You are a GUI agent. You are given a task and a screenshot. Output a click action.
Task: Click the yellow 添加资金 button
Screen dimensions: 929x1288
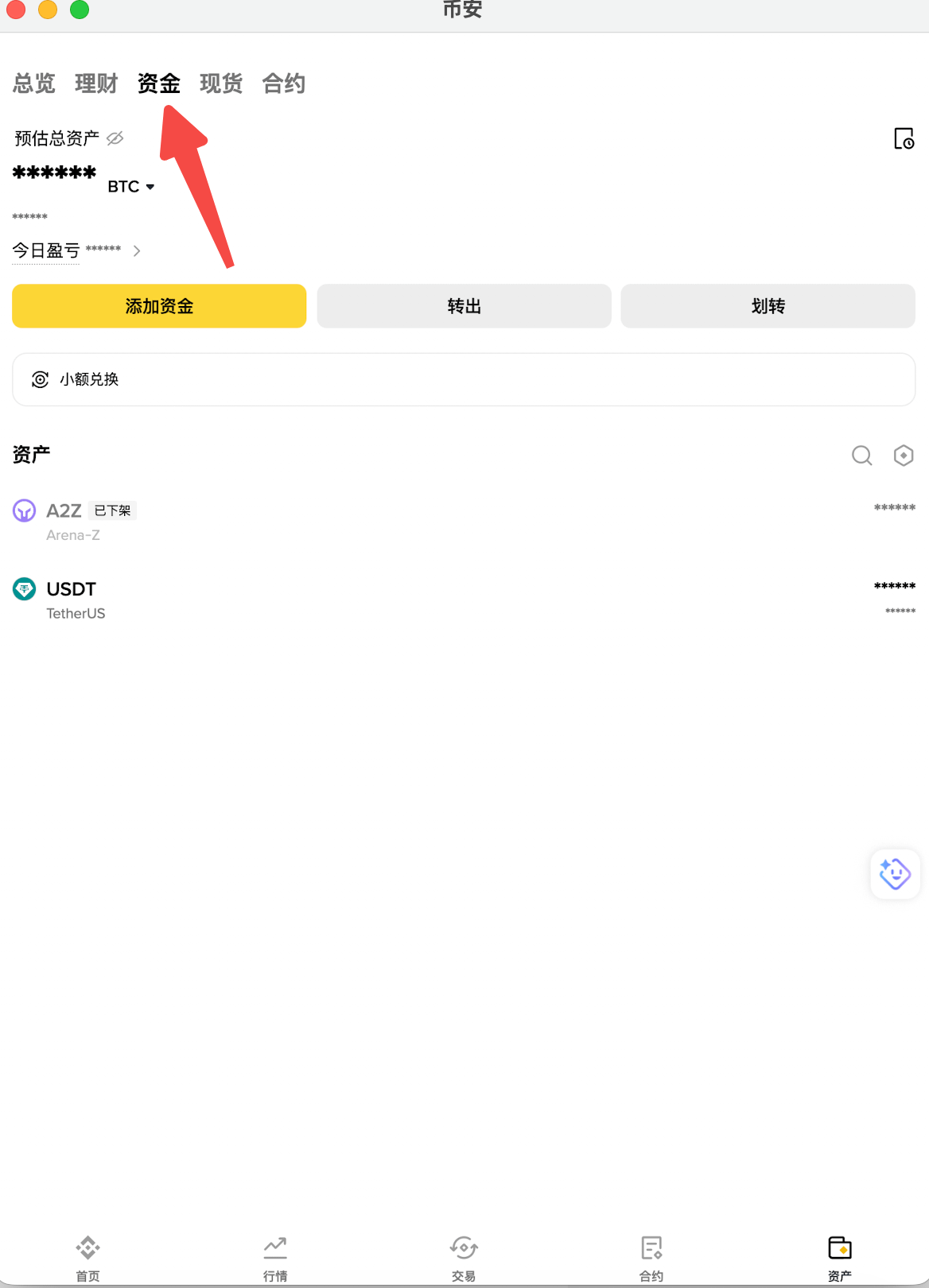point(158,306)
